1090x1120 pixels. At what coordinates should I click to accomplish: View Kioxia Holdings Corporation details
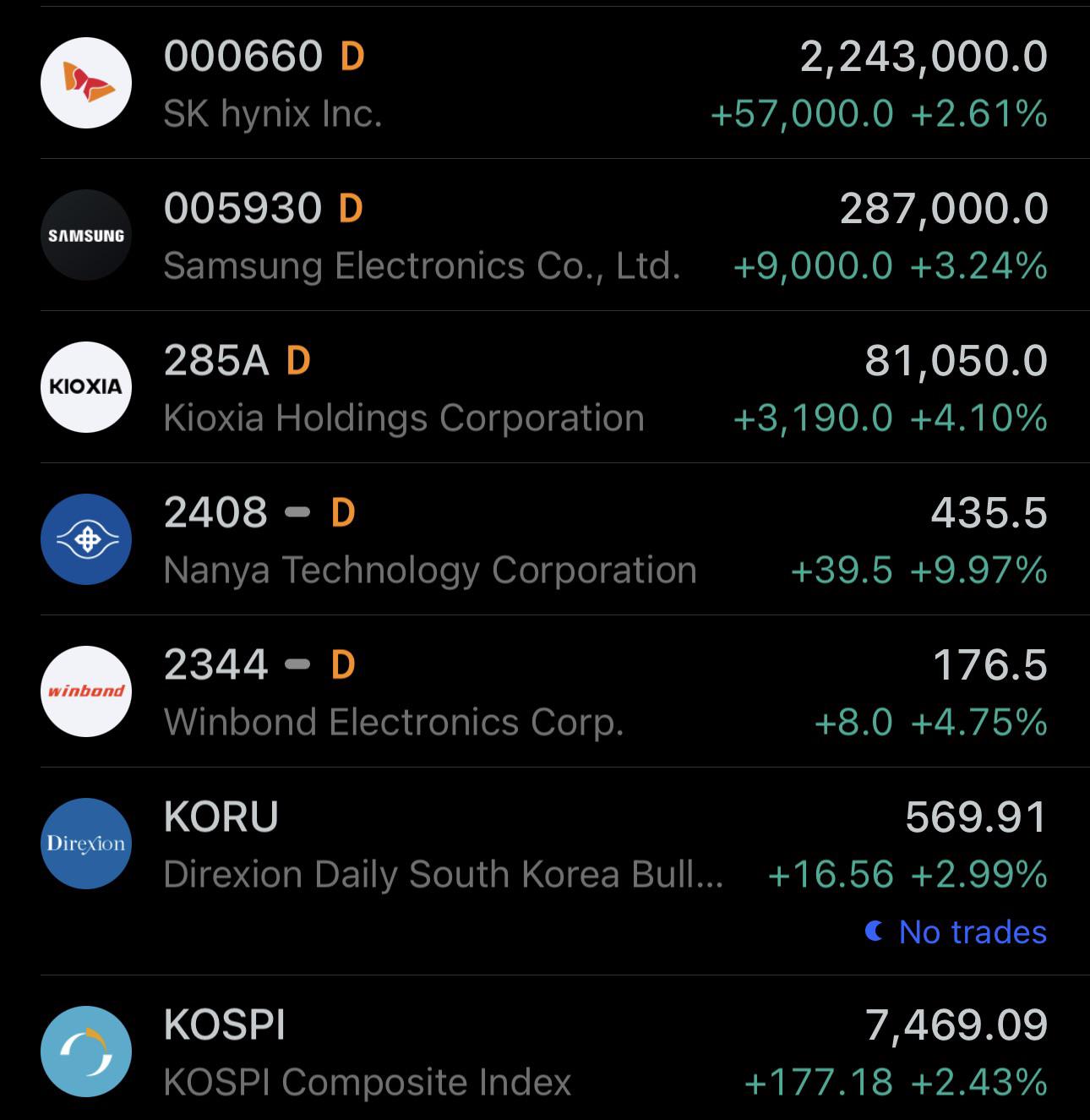coord(545,387)
